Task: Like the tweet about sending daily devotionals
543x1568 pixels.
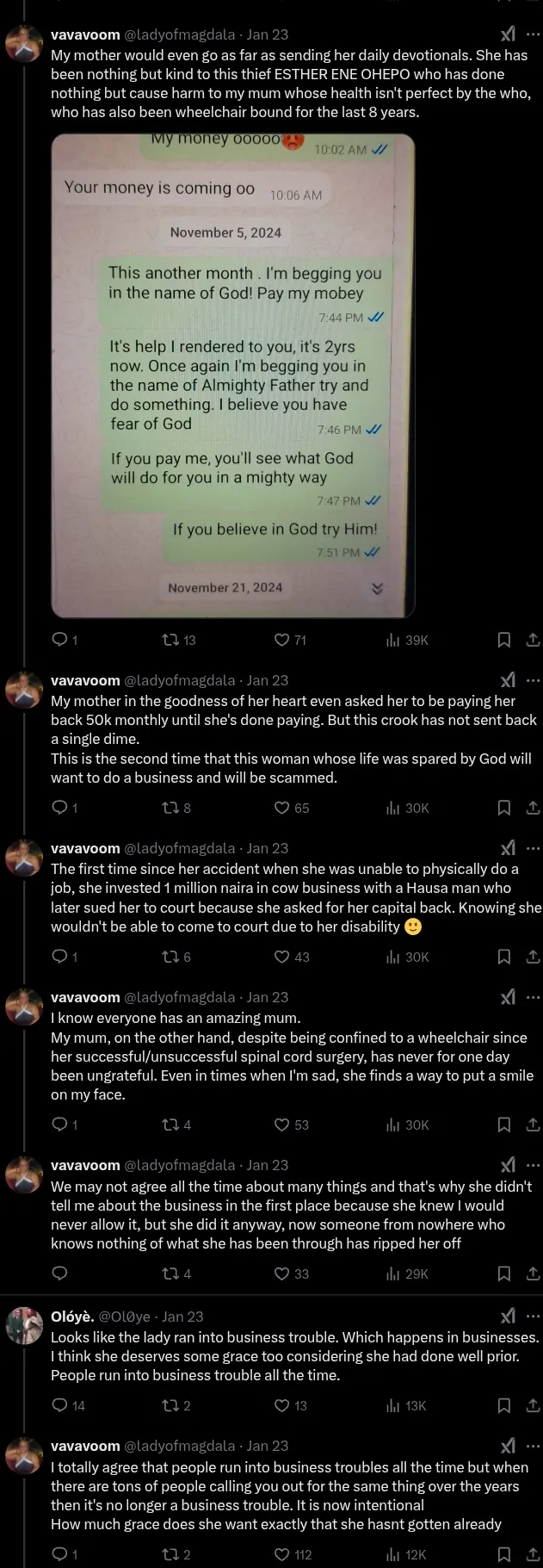Action: tap(281, 640)
